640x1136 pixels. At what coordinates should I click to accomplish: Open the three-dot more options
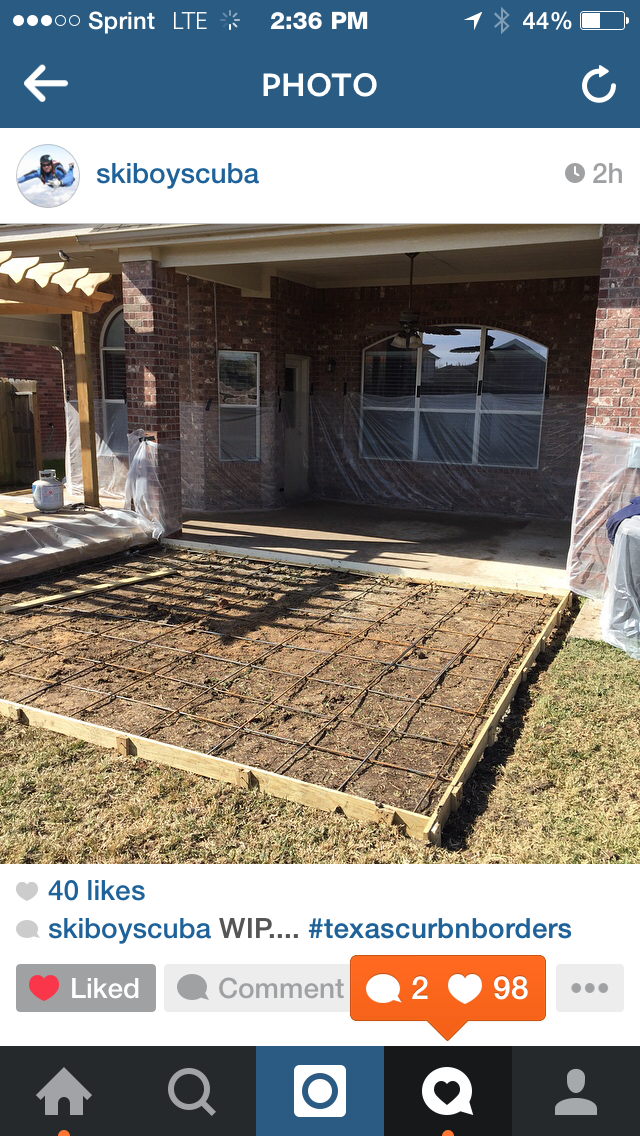click(x=589, y=988)
